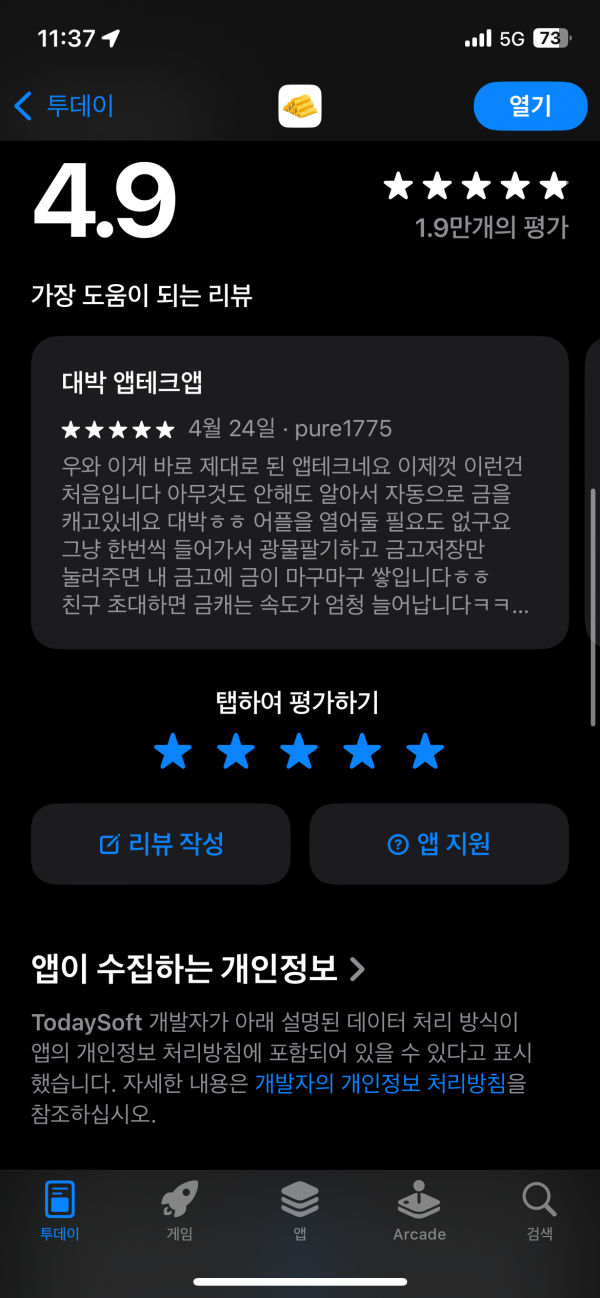This screenshot has height=1298, width=600.
Task: Switch to the 게임 tab
Action: 179,1210
